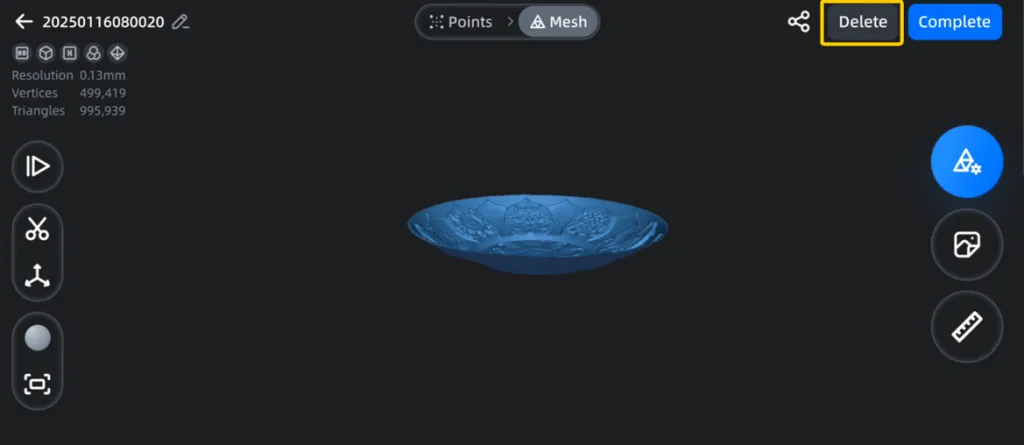The width and height of the screenshot is (1024, 445).
Task: Open the mesh settings button
Action: click(x=966, y=161)
